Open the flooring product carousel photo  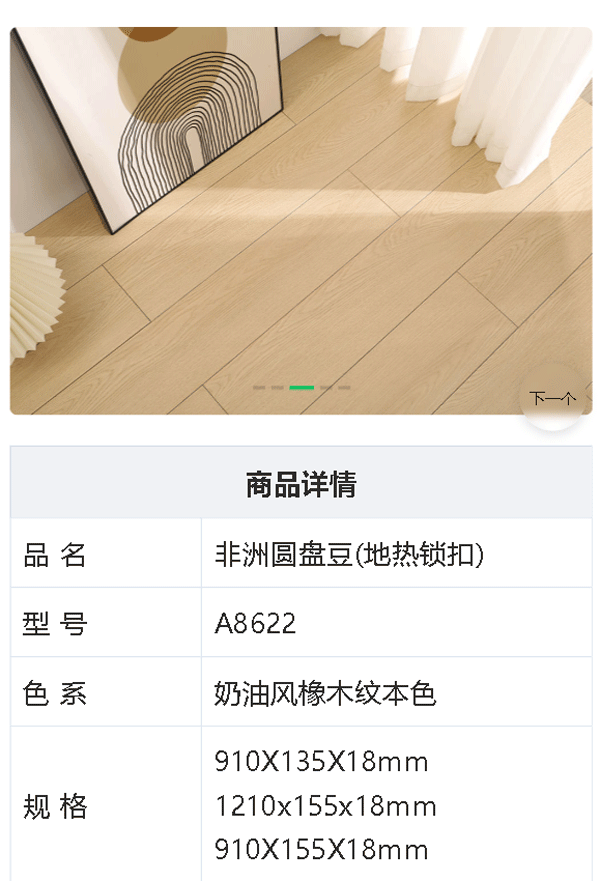300,220
